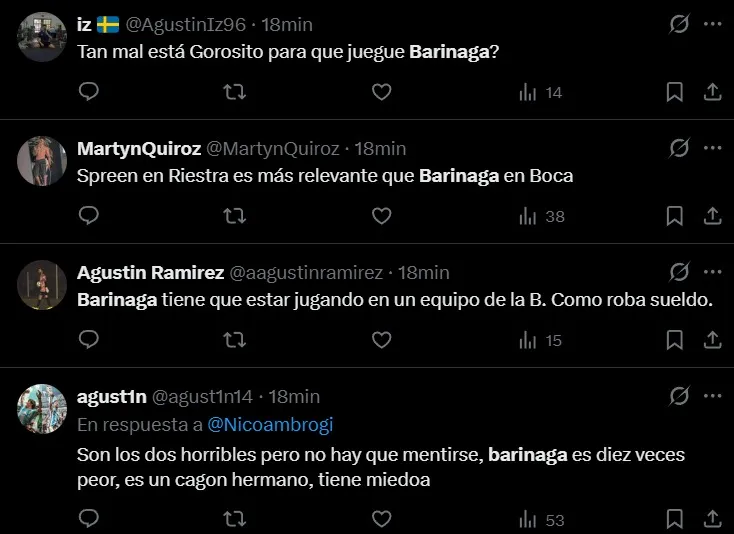Like AgustinIz96's tweet
The height and width of the screenshot is (534, 734).
(x=380, y=92)
